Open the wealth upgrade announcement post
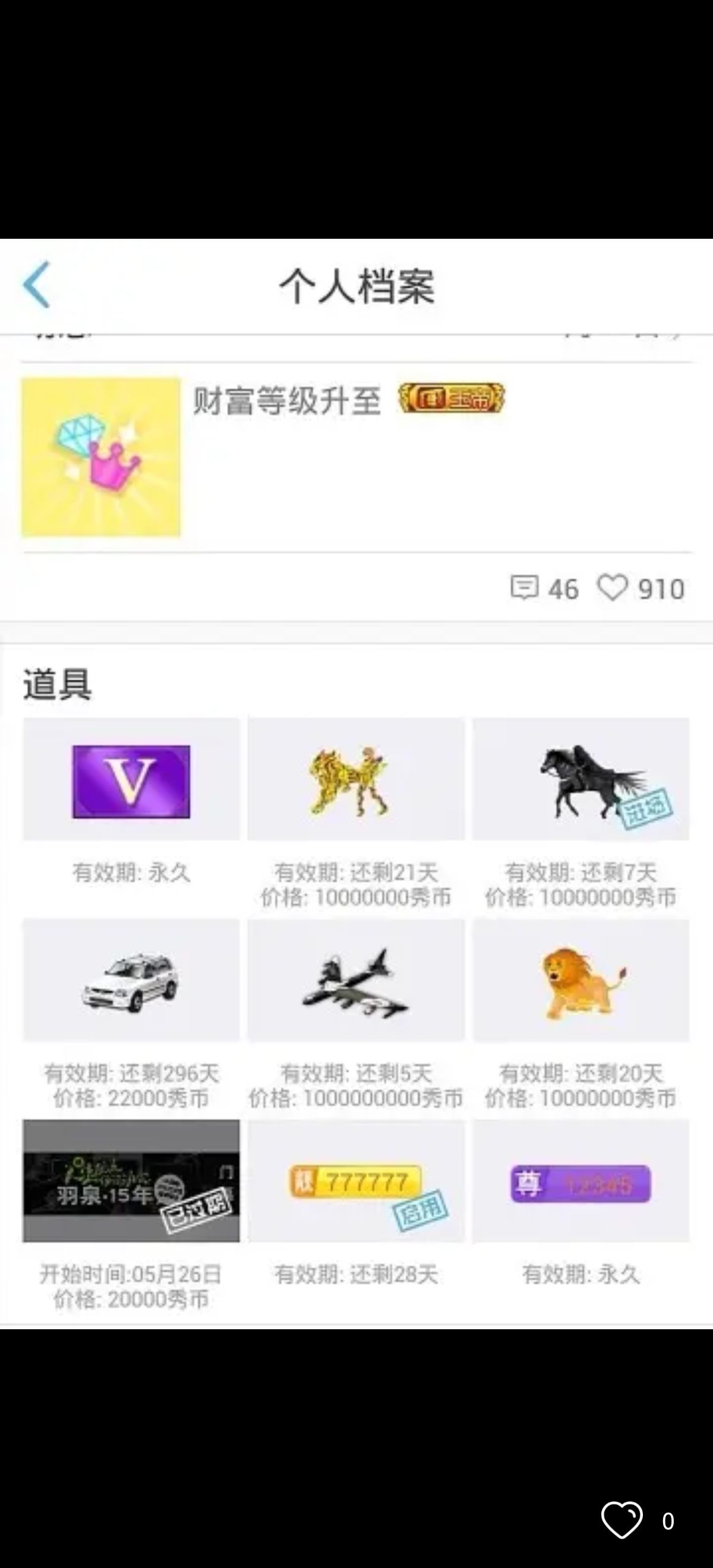 coord(287,402)
